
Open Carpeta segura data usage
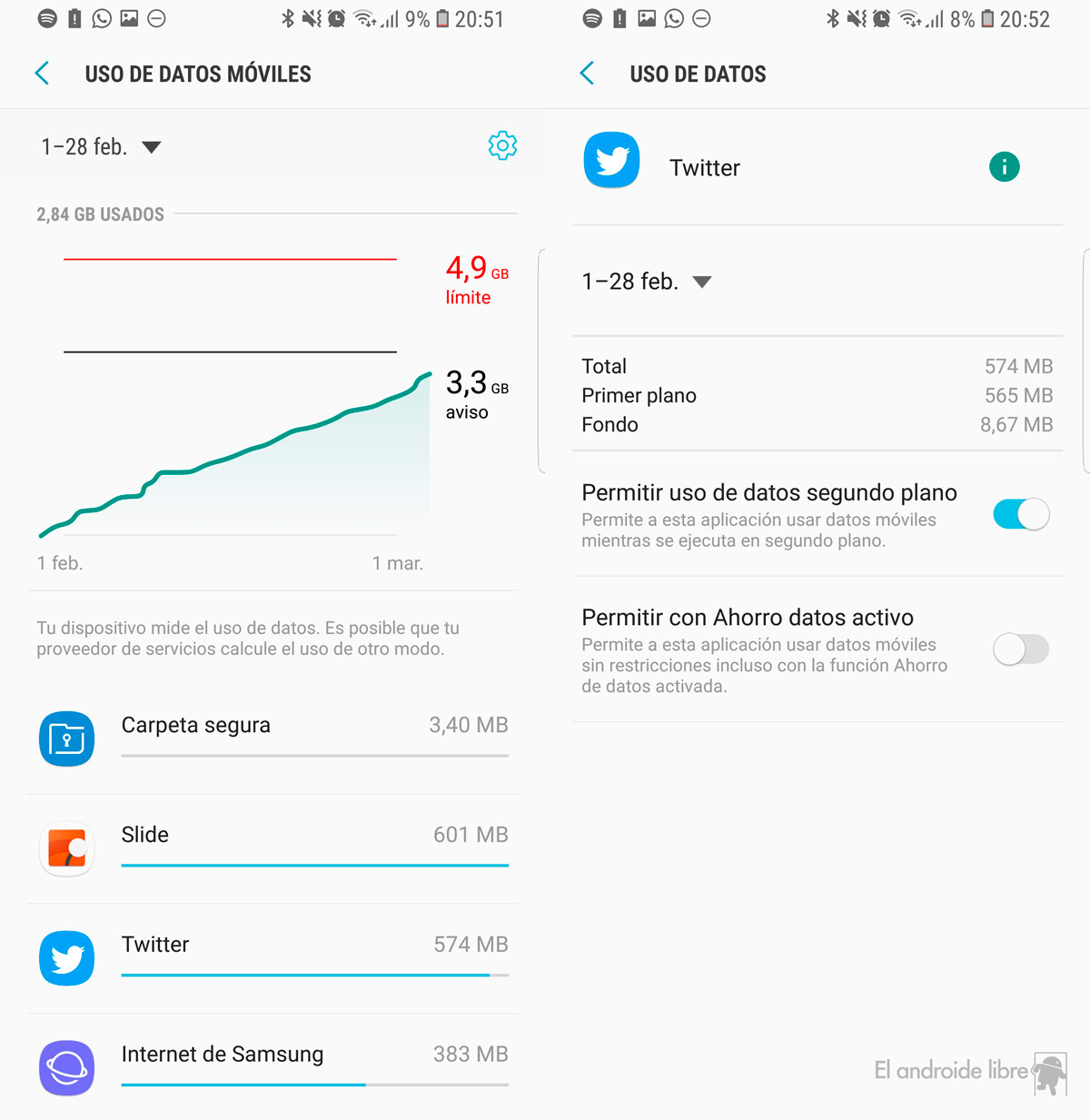[x=272, y=738]
